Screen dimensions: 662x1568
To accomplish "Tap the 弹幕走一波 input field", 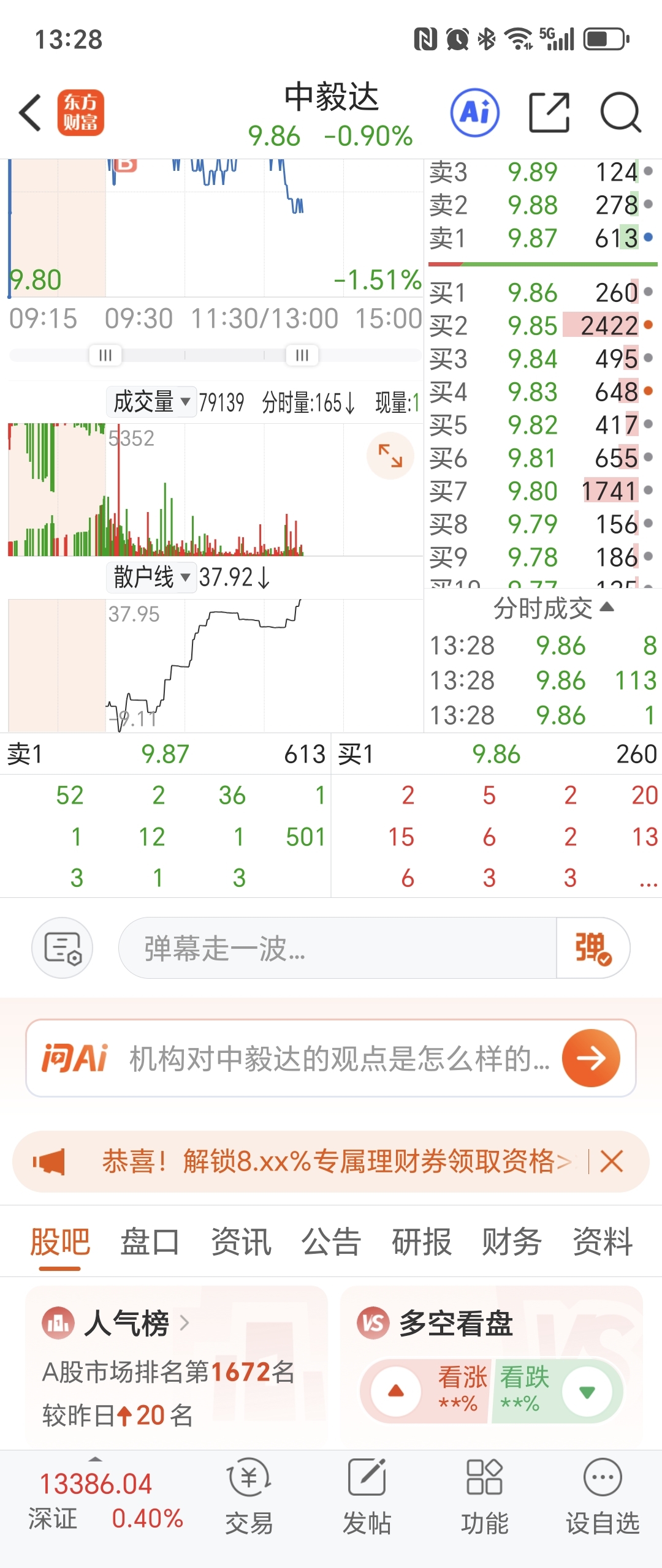I will (x=337, y=948).
